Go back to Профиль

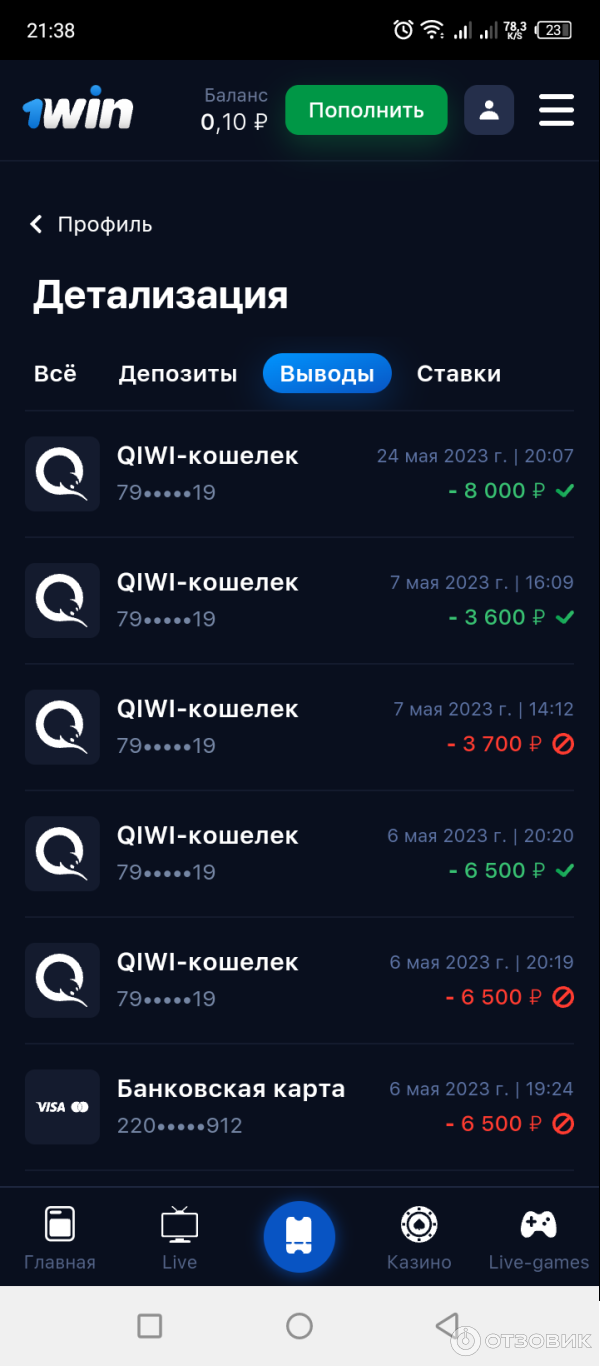[92, 224]
